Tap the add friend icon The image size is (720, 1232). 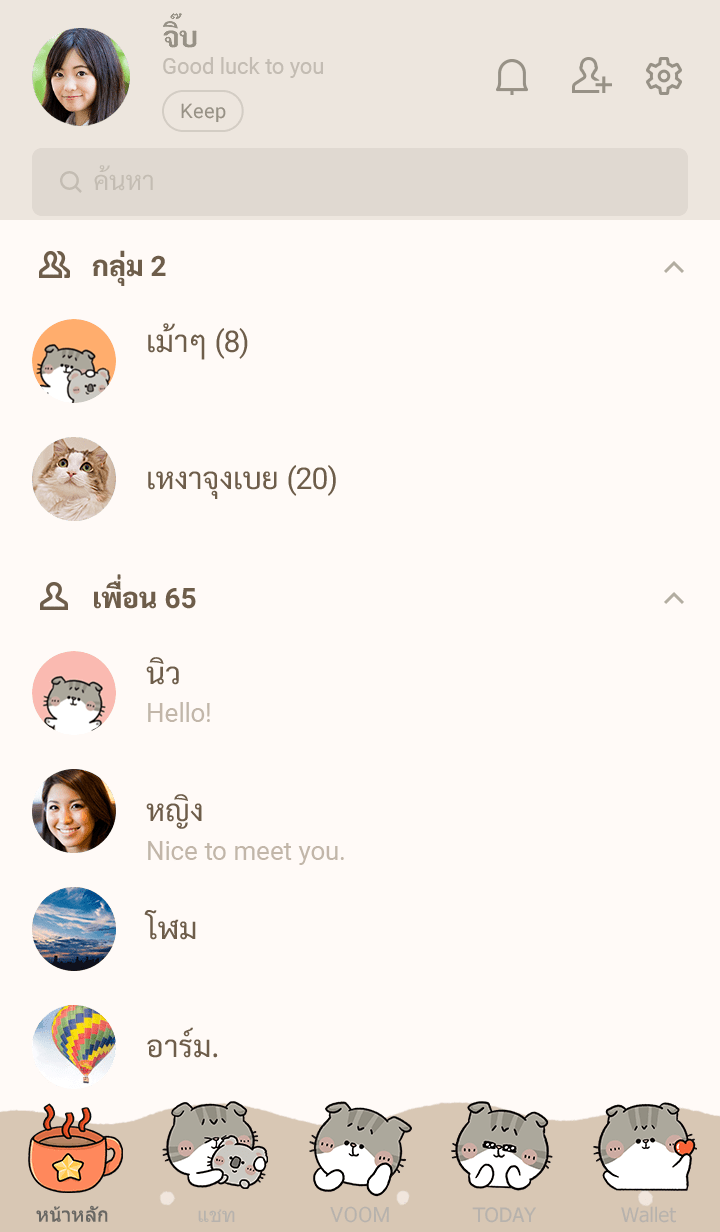coord(591,77)
